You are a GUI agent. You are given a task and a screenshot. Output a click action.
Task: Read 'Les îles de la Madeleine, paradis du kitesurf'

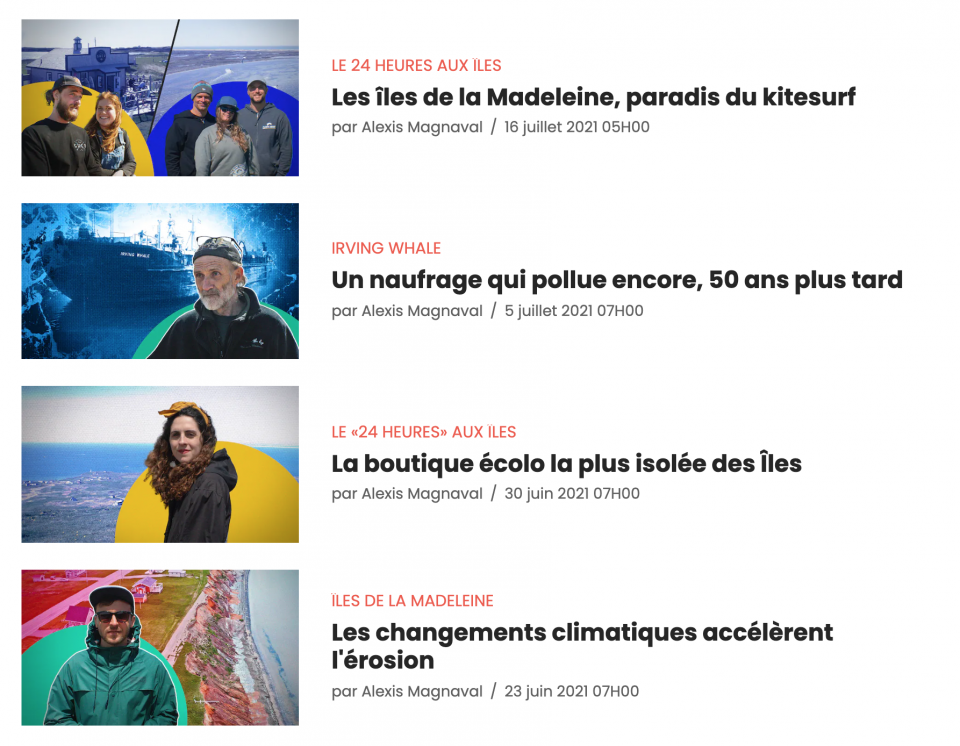[593, 97]
